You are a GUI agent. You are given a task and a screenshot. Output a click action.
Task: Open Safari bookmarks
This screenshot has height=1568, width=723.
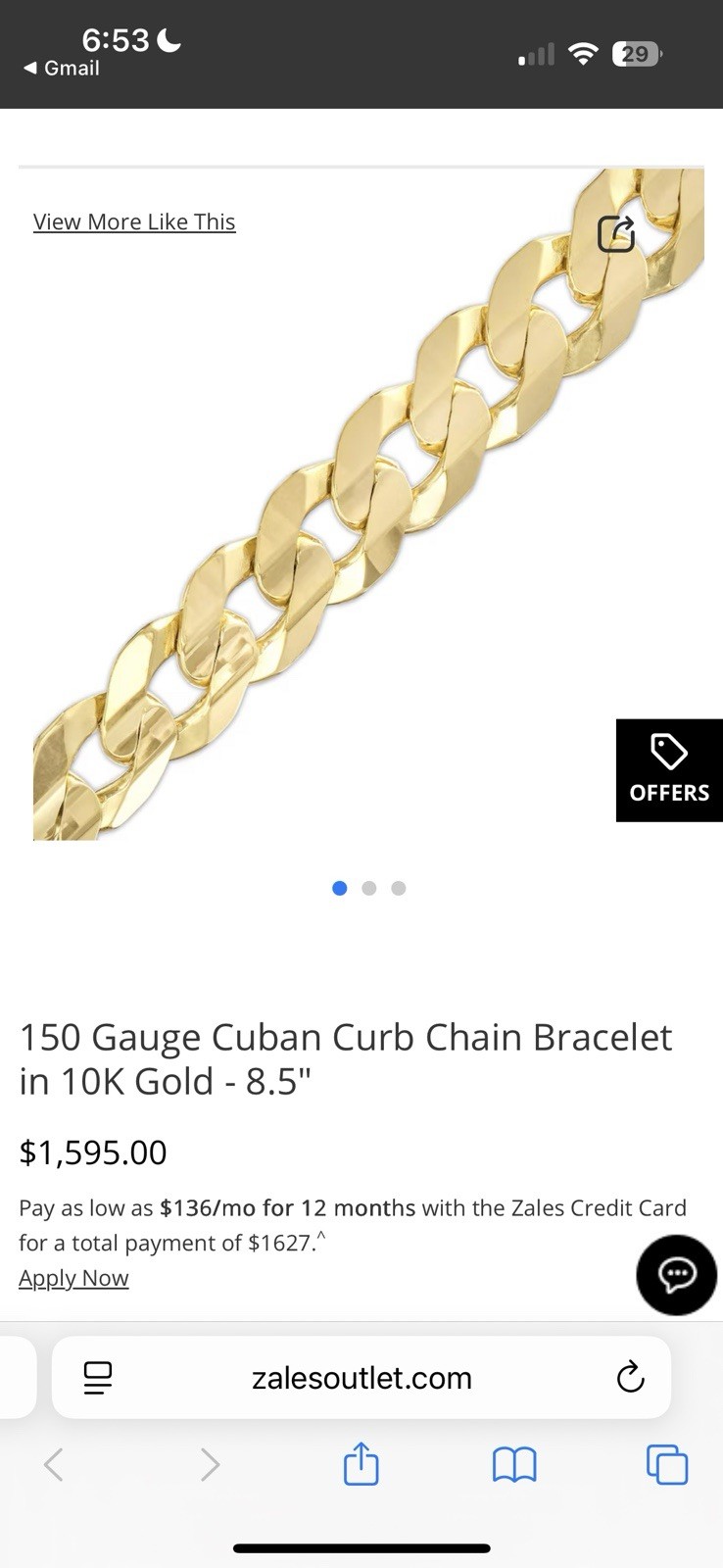[513, 1464]
